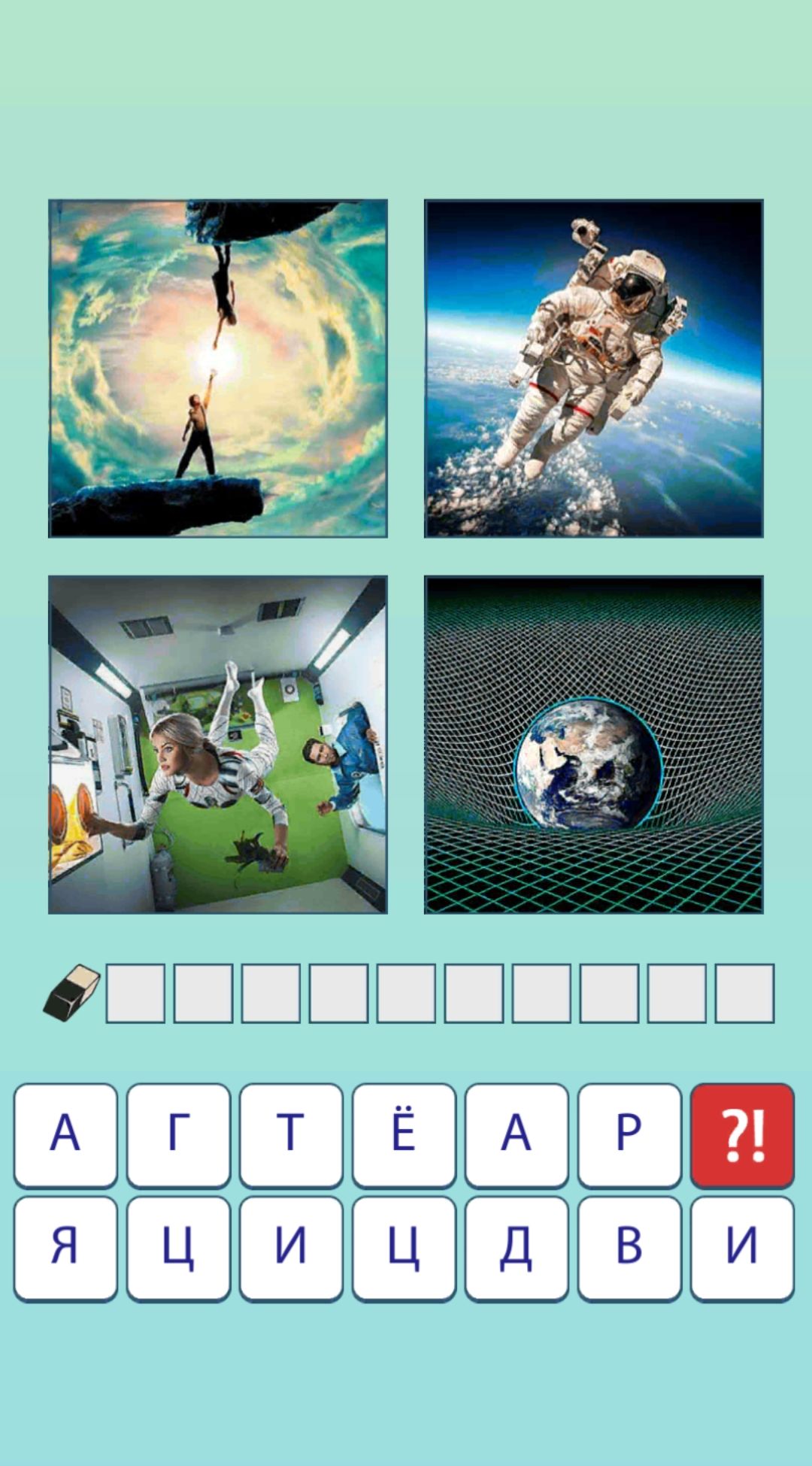Screen dimensions: 812x1466
Task: Select the А tile between Ё and Р
Action: coord(517,1135)
